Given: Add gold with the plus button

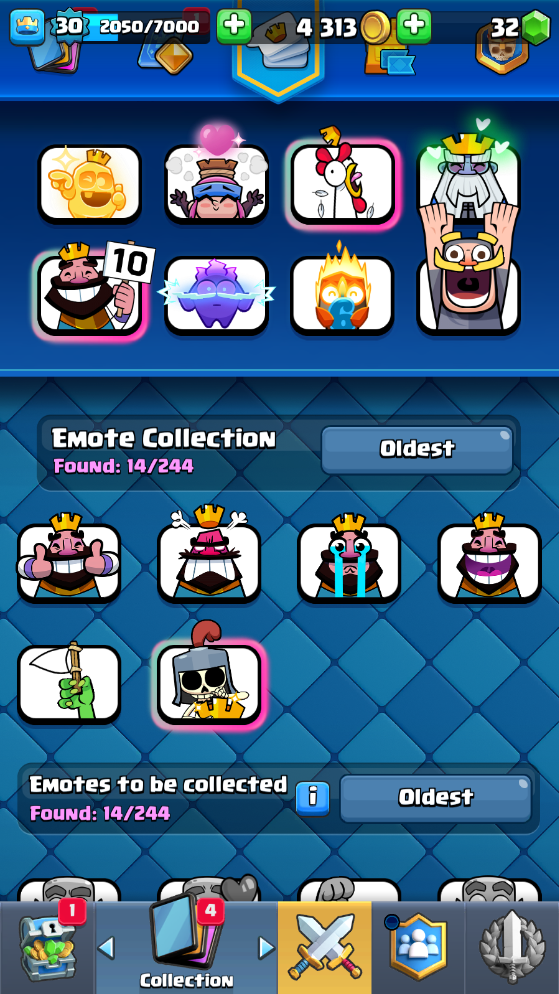Looking at the screenshot, I should point(414,26).
